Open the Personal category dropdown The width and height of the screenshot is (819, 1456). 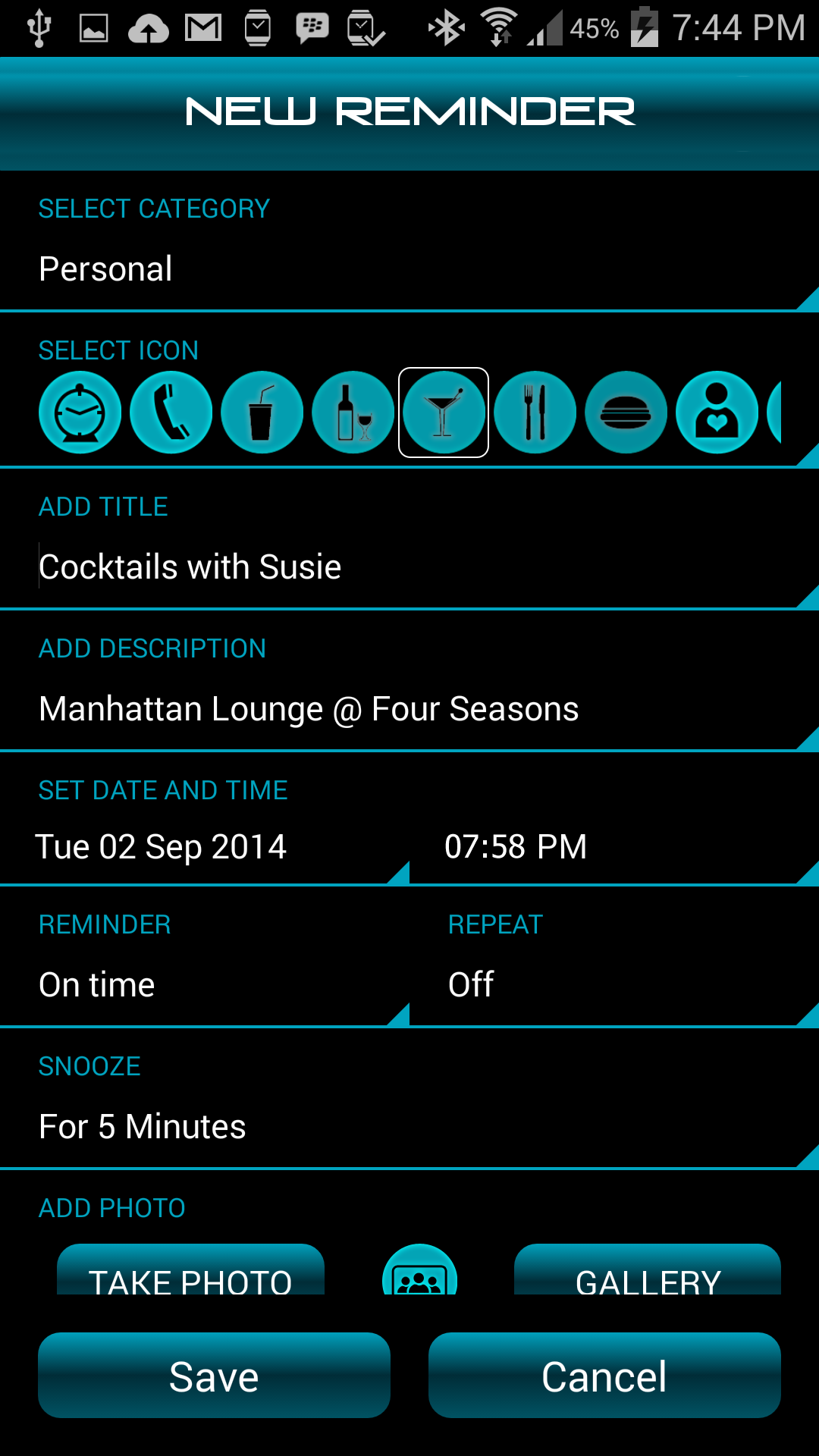tap(409, 269)
